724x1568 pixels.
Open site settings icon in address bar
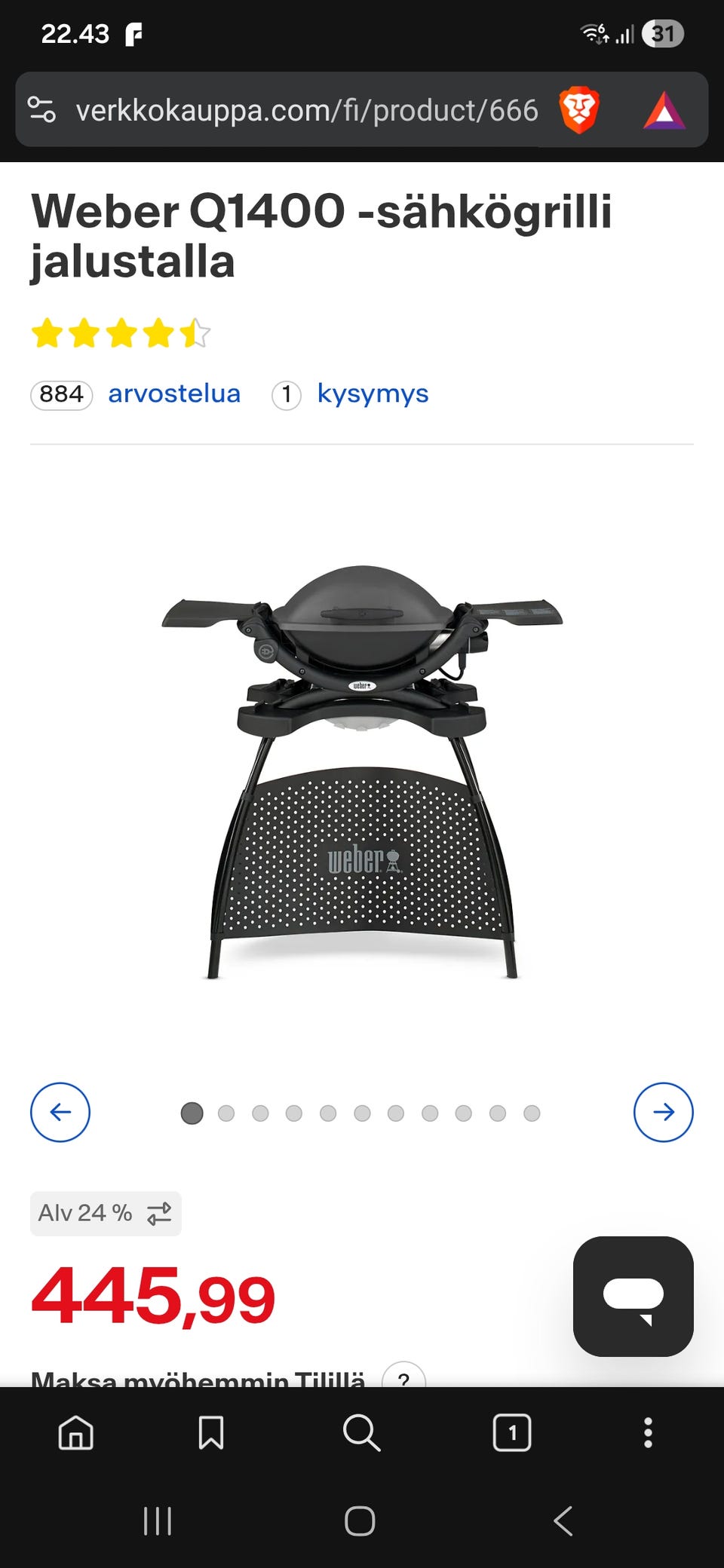pos(41,110)
